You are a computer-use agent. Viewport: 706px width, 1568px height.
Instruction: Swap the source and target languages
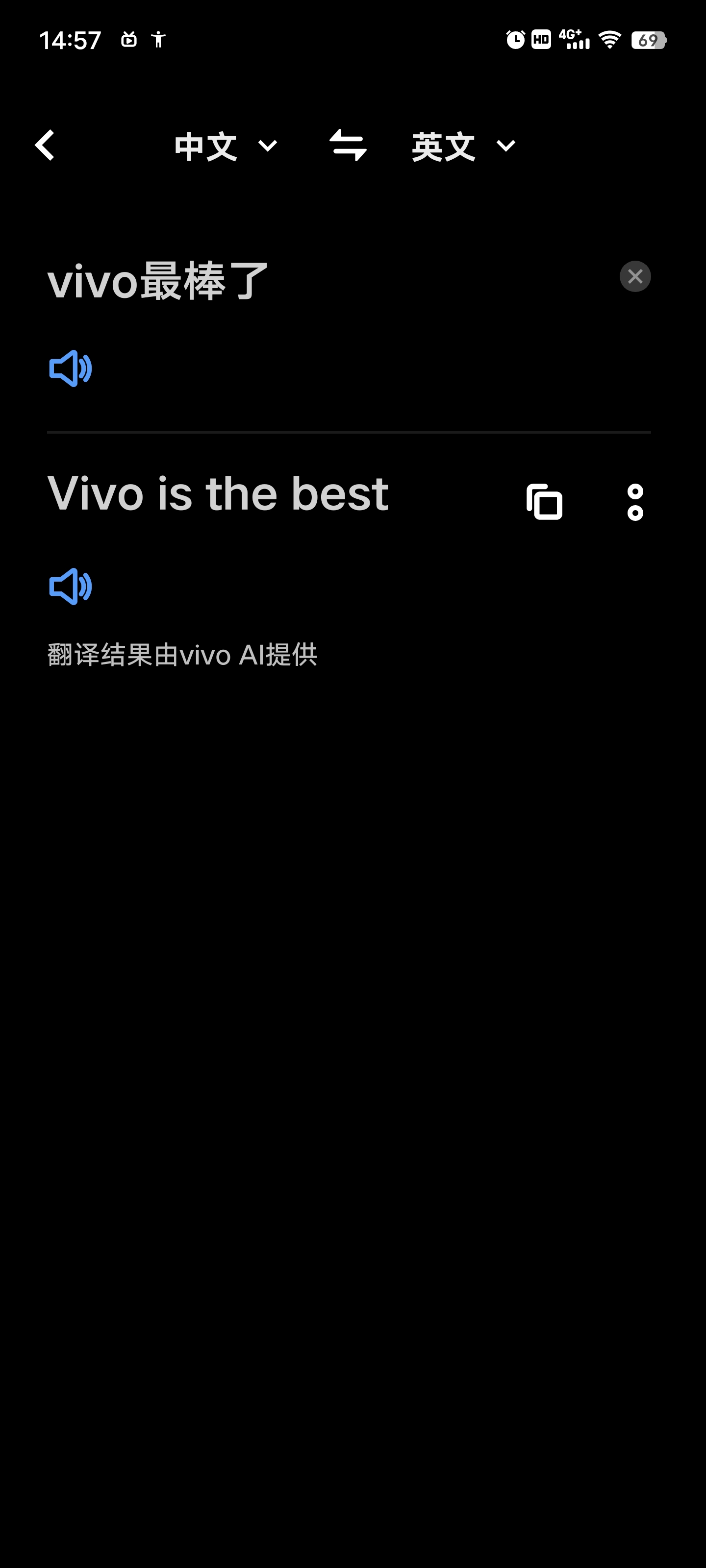(x=348, y=146)
